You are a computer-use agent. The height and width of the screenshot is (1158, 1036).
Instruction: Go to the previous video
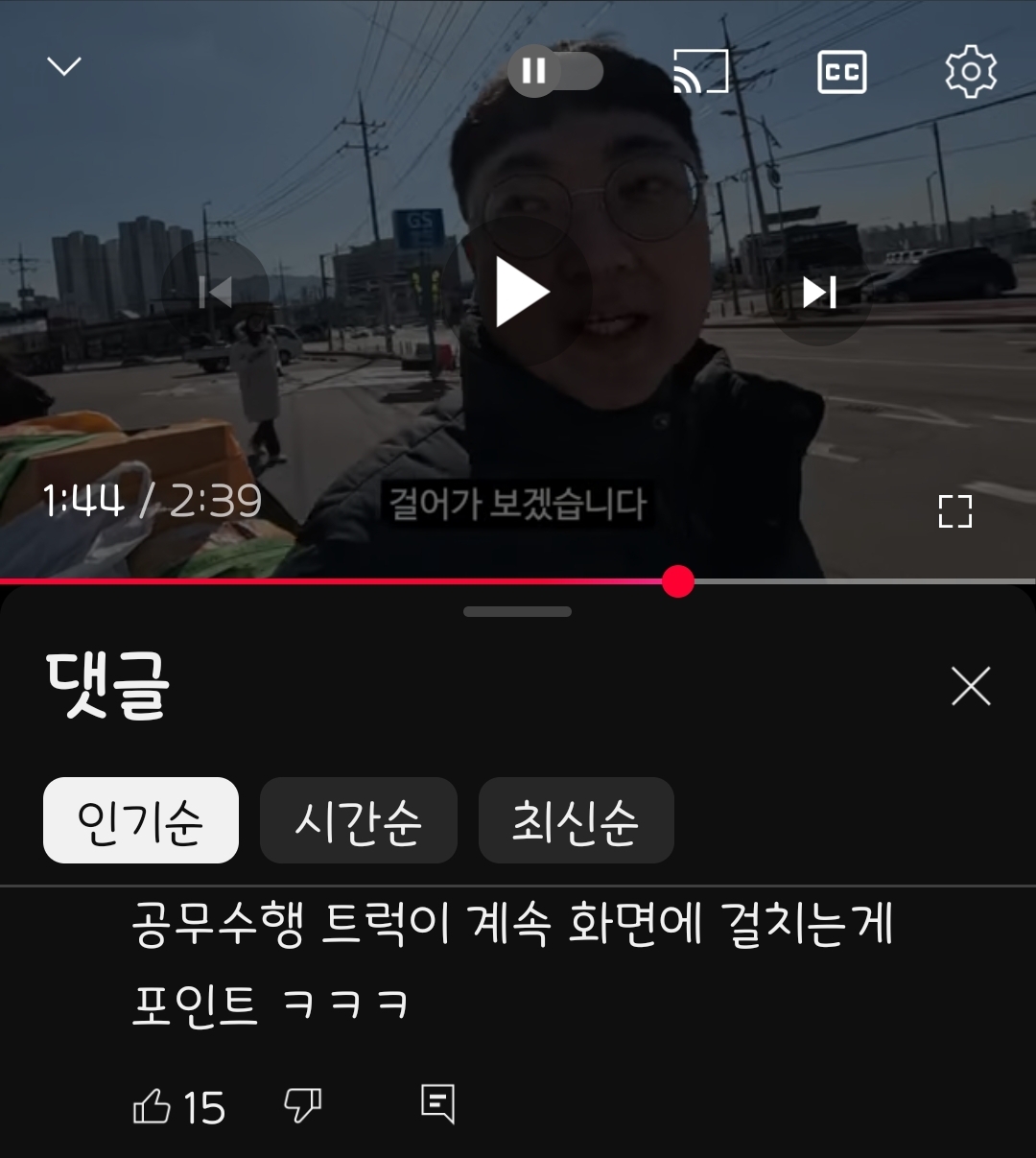pos(216,292)
